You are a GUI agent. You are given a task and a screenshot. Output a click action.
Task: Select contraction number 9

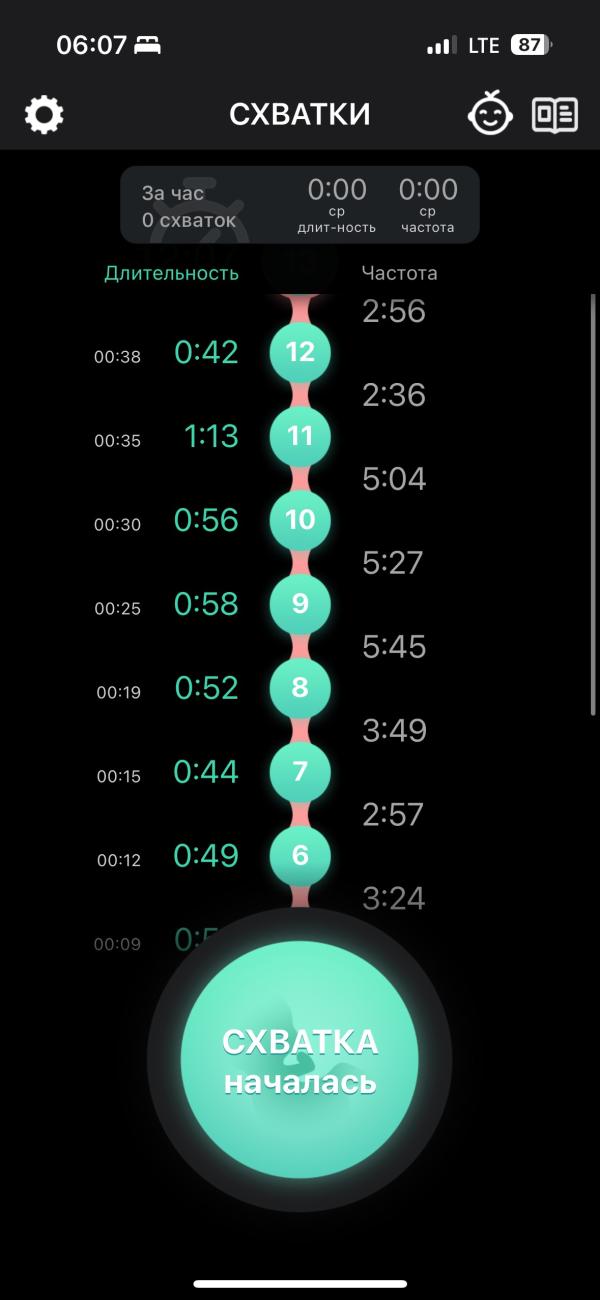pyautogui.click(x=300, y=604)
